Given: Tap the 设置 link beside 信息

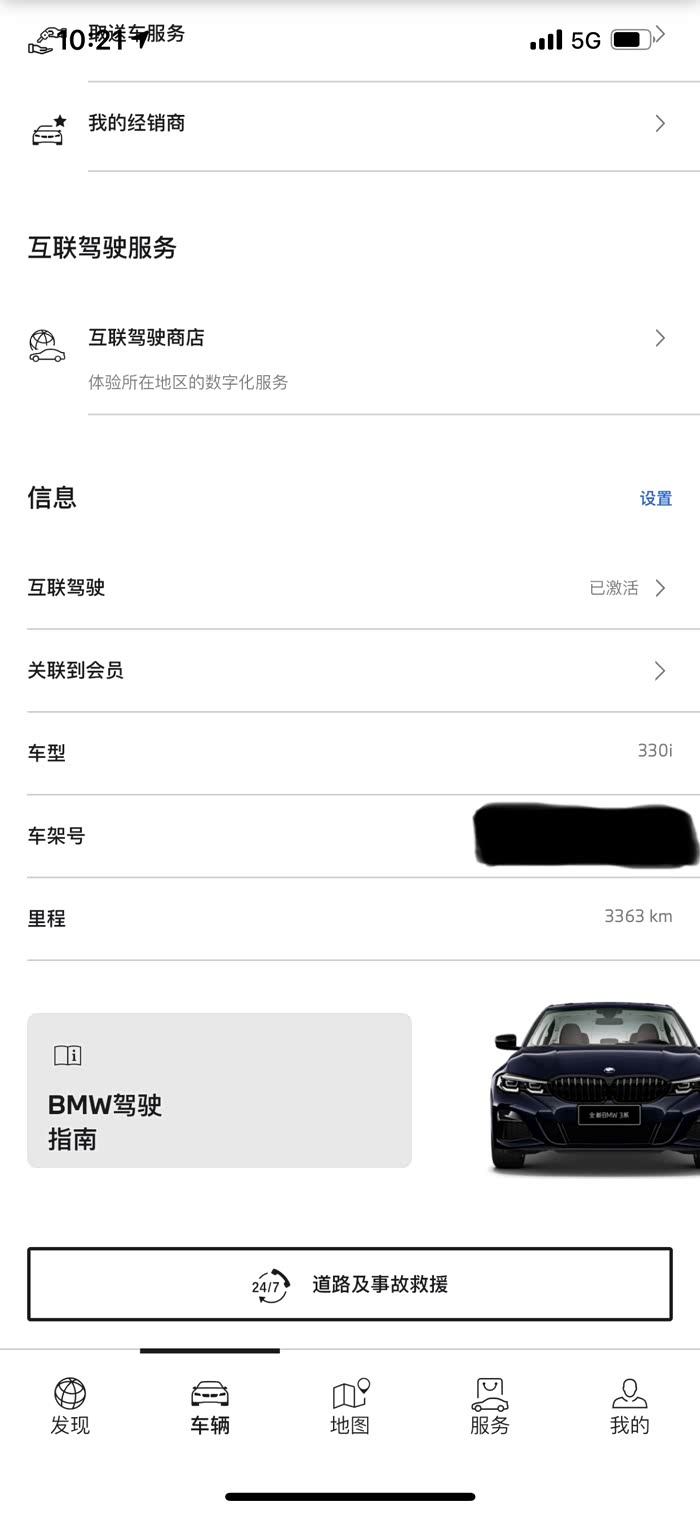Looking at the screenshot, I should [x=656, y=499].
